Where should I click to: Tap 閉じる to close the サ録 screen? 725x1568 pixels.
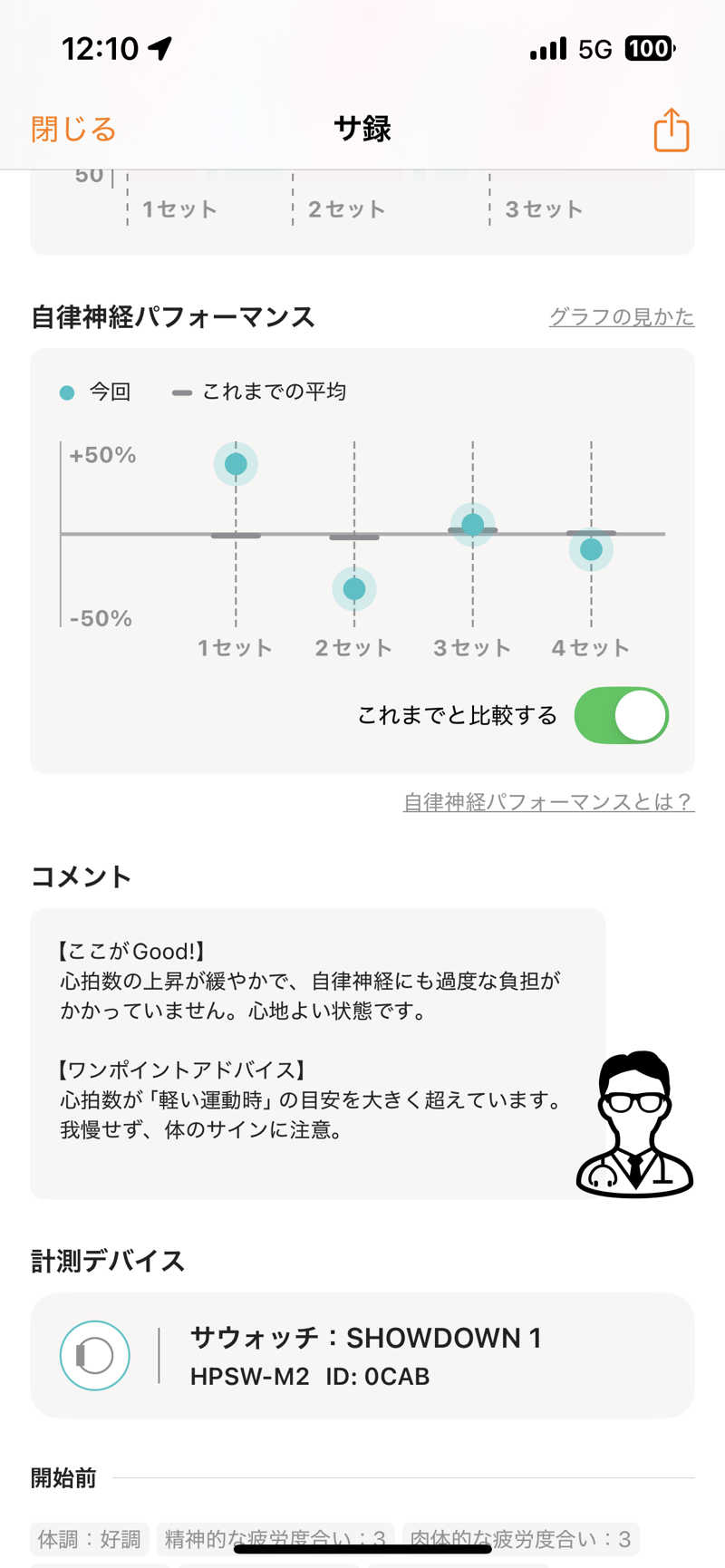[73, 130]
